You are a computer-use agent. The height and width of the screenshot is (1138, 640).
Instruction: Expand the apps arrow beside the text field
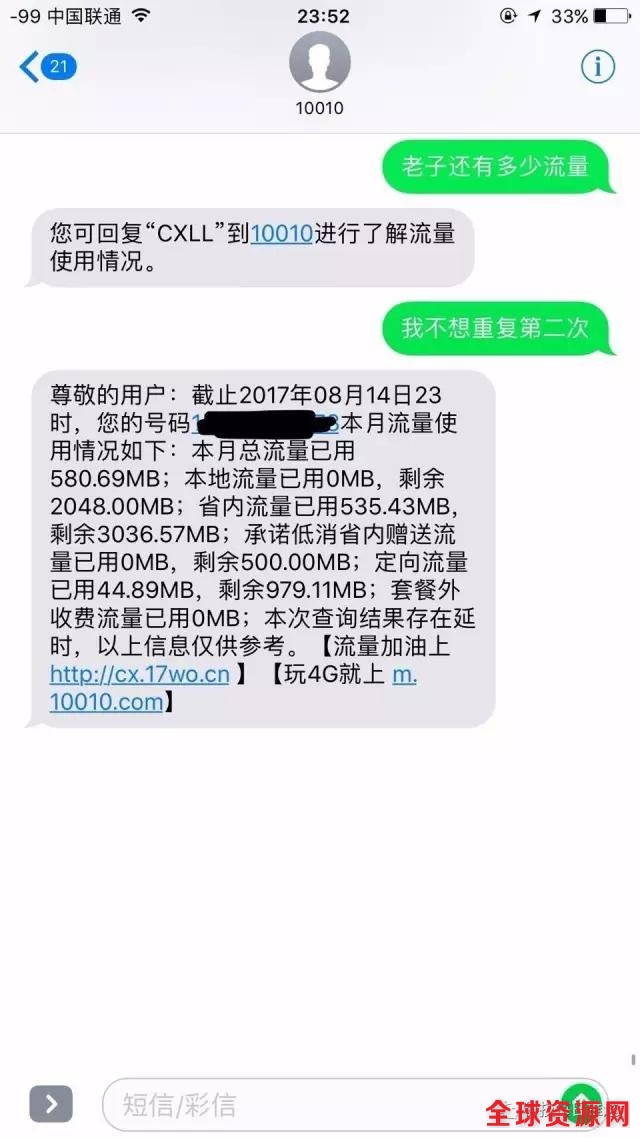coord(51,1104)
